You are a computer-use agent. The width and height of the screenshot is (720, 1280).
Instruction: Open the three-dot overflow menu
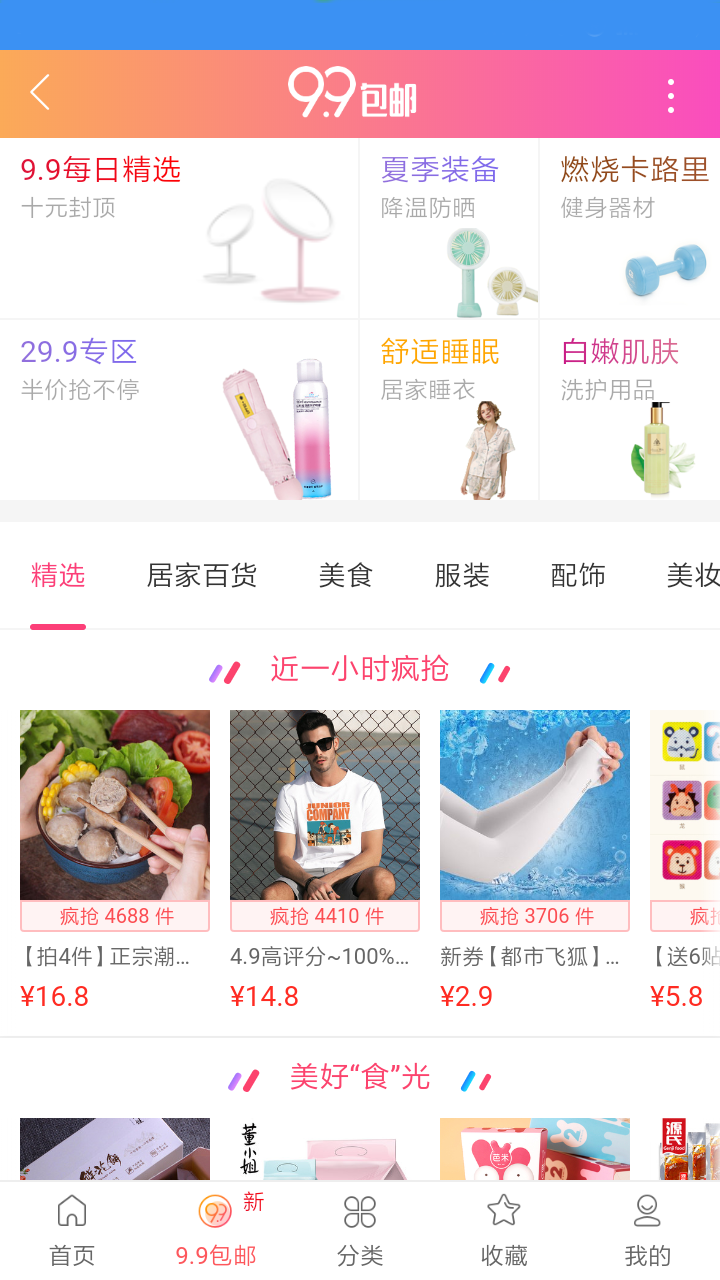click(671, 96)
